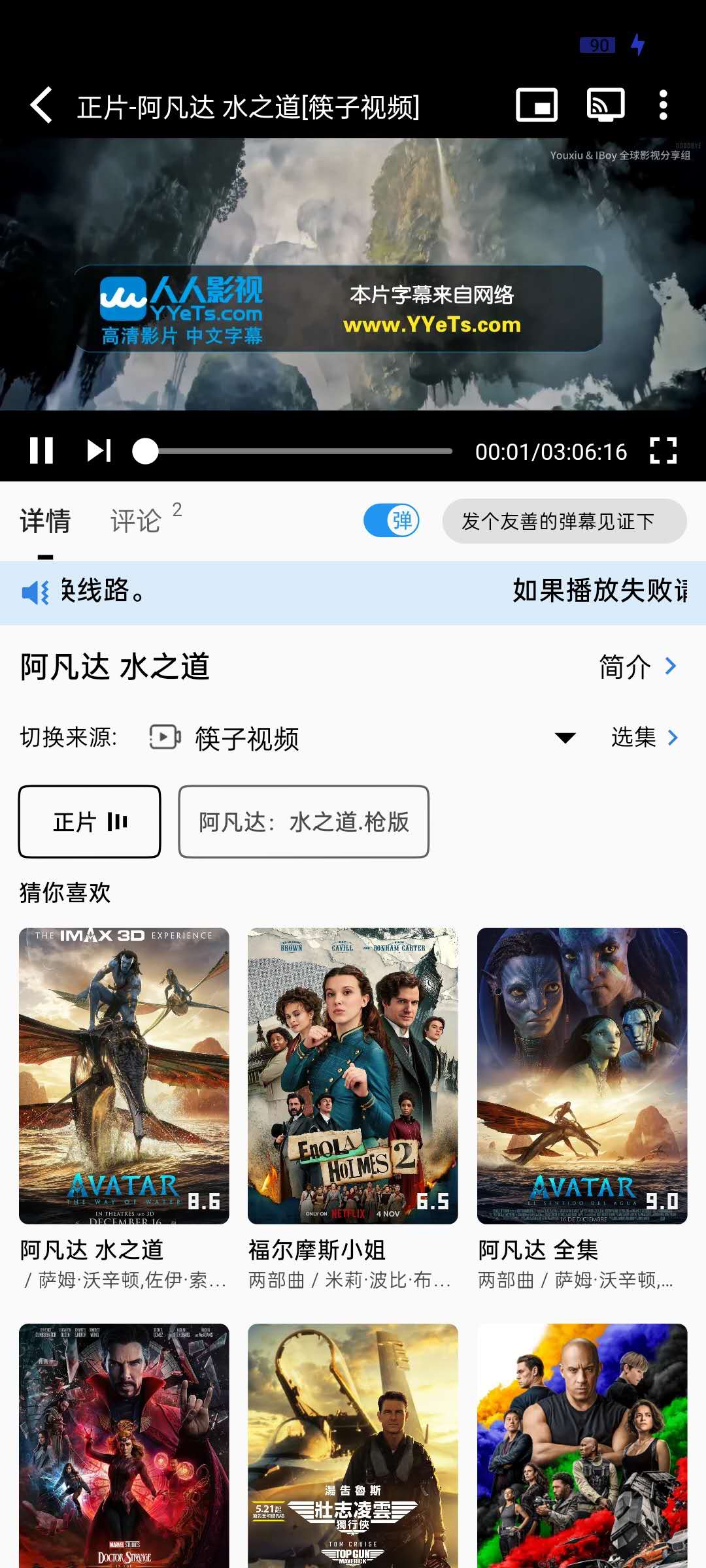Go back from the video player
This screenshot has width=706, height=1568.
pos(42,106)
